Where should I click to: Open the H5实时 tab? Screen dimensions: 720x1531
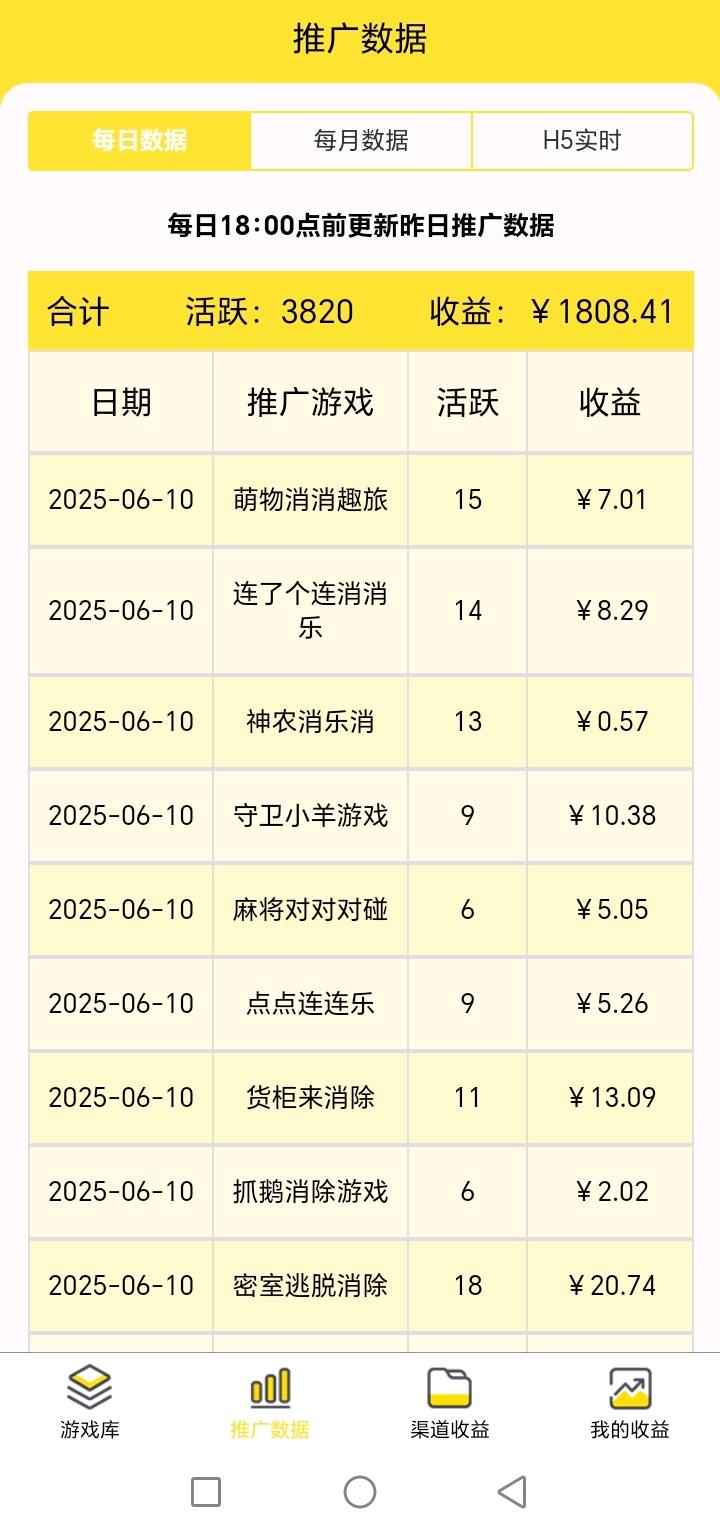click(x=582, y=141)
